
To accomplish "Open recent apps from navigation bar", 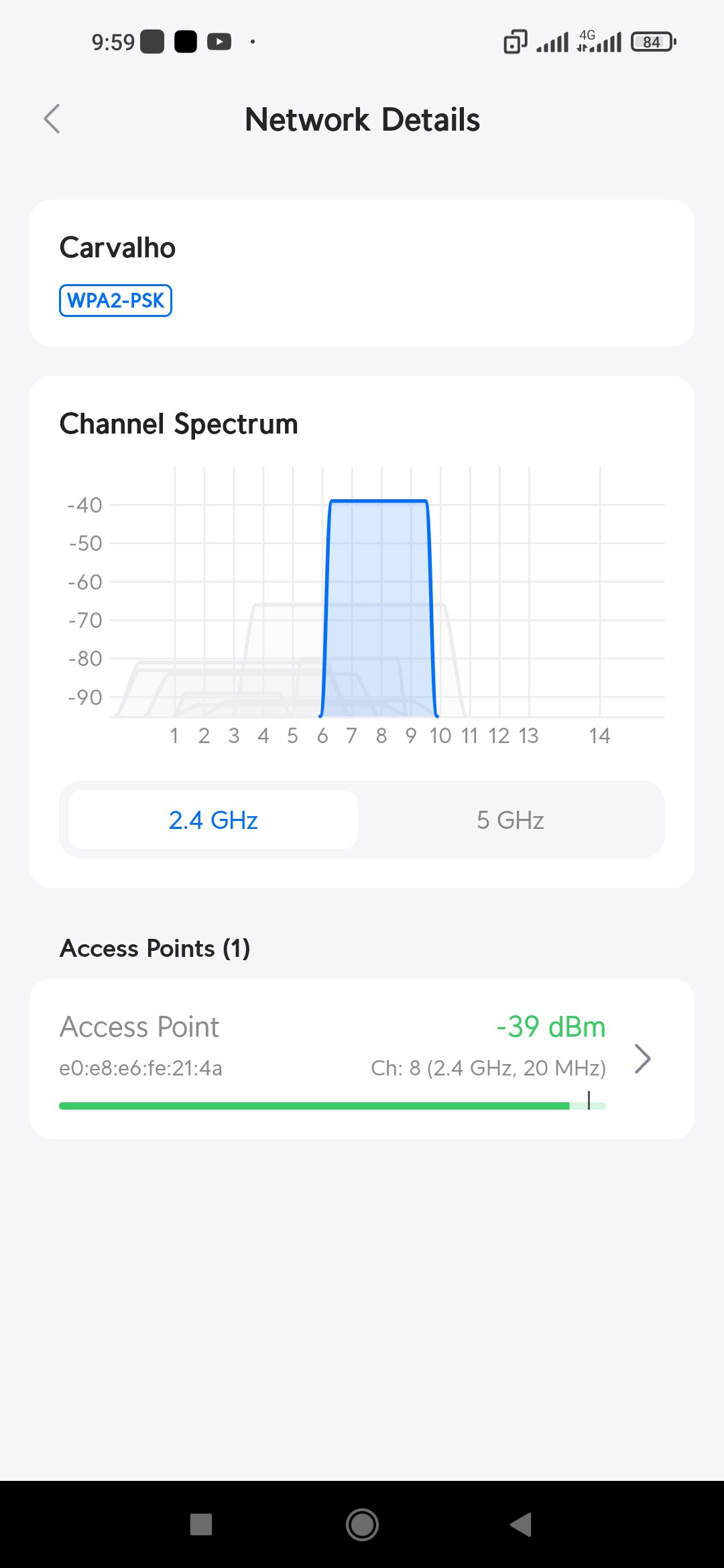I will (x=201, y=1524).
